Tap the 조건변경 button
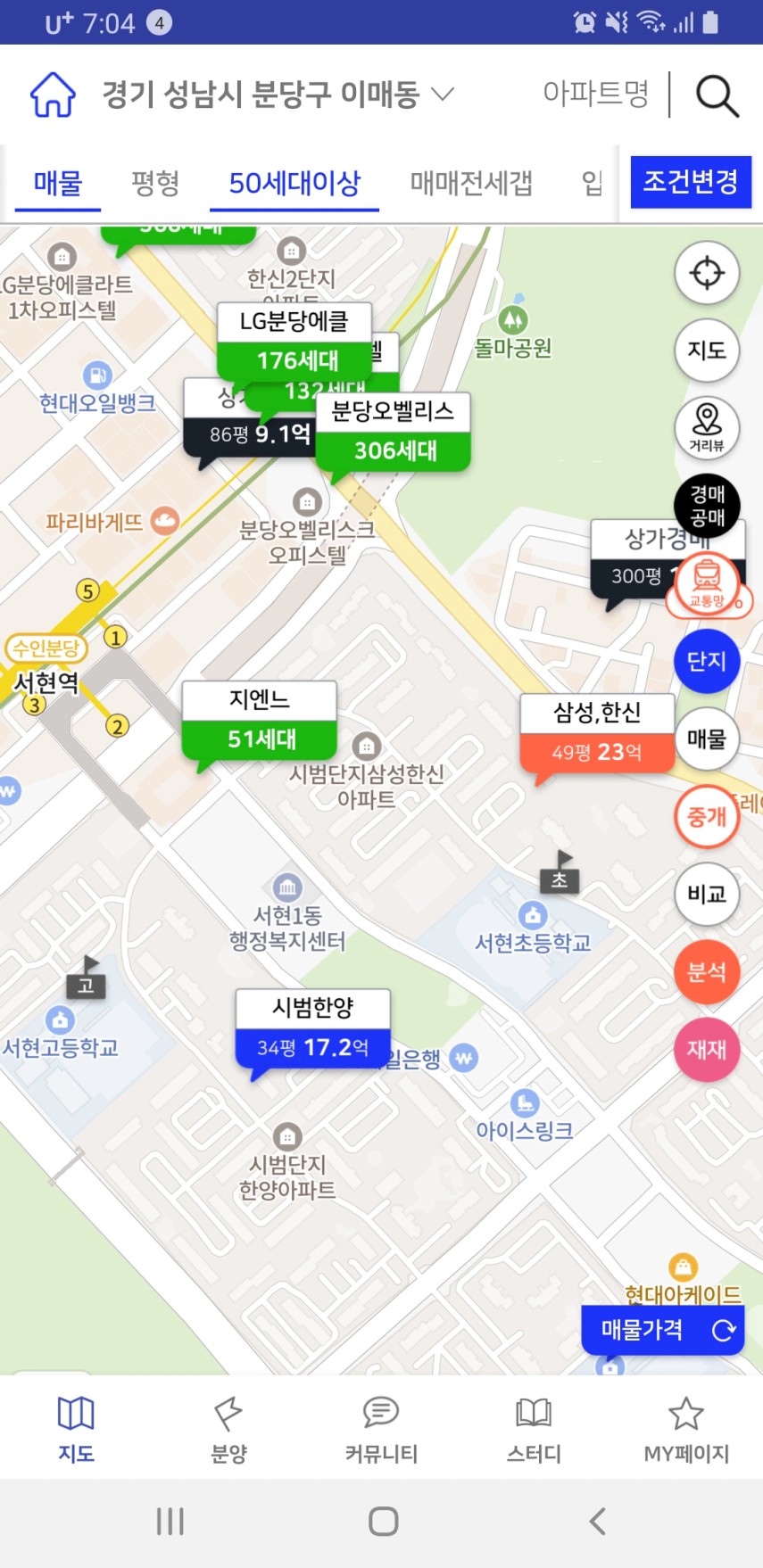Screen dimensions: 763x1568 pos(691,182)
